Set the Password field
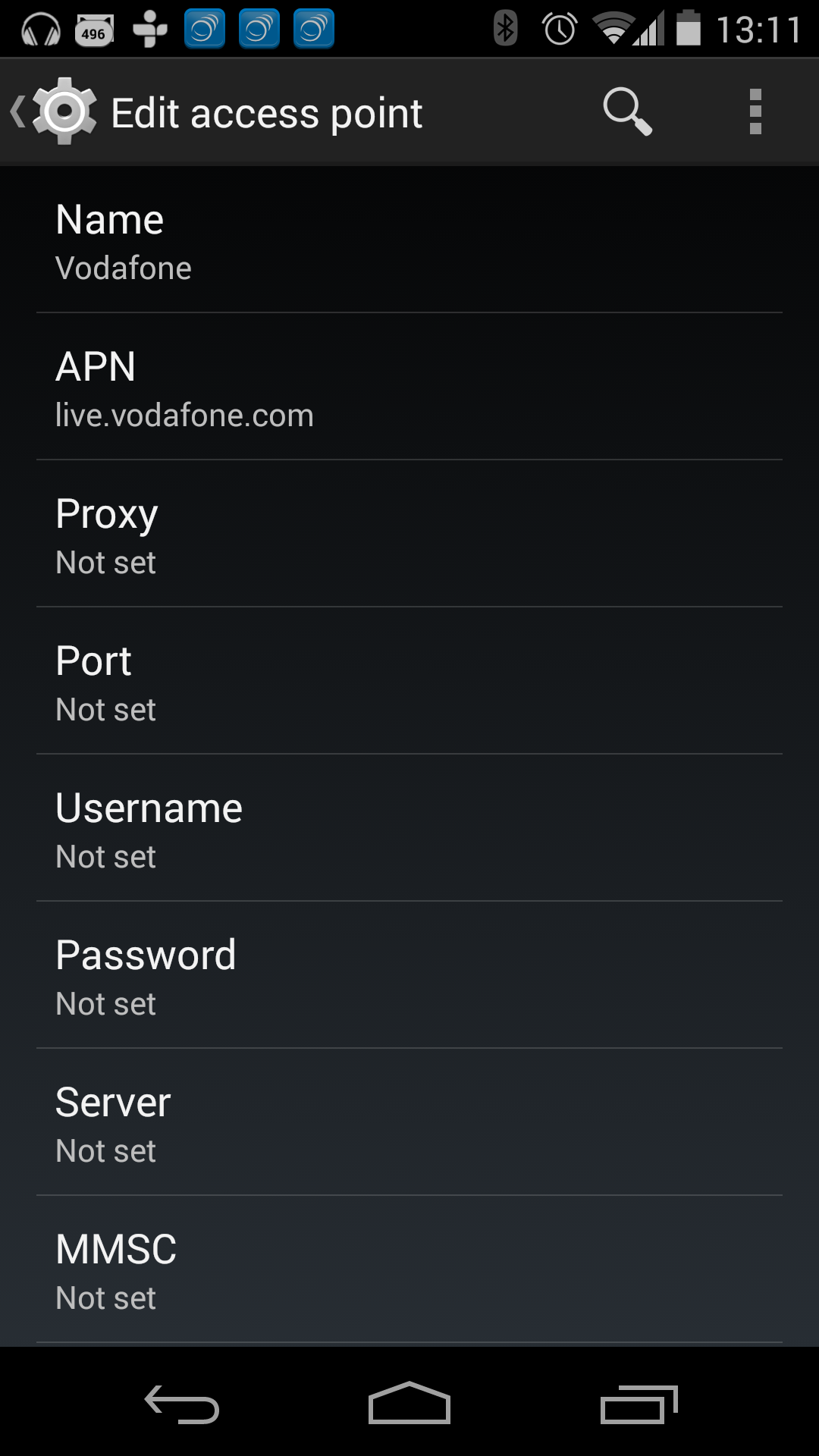Image resolution: width=819 pixels, height=1456 pixels. pos(409,977)
